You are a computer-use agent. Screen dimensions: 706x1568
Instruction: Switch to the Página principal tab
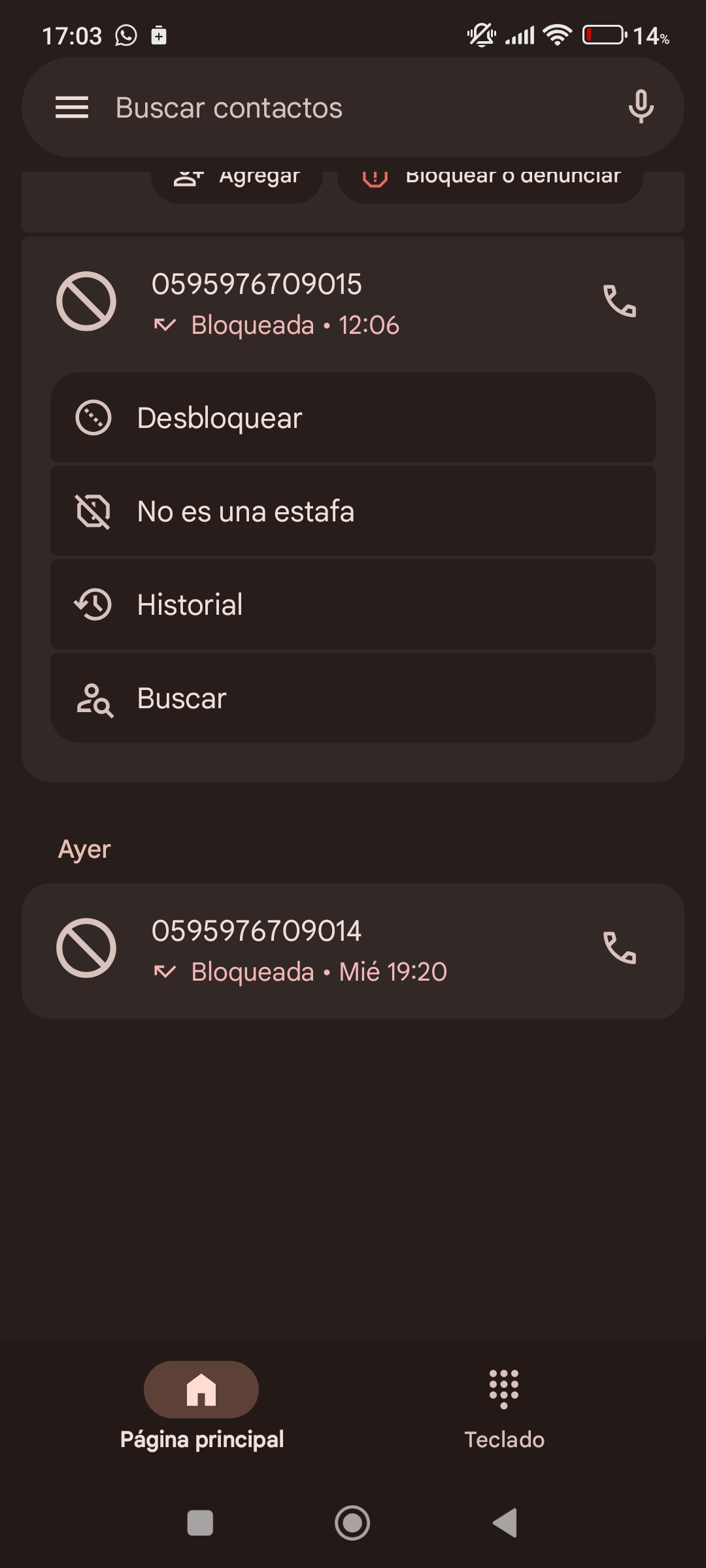click(x=201, y=1405)
